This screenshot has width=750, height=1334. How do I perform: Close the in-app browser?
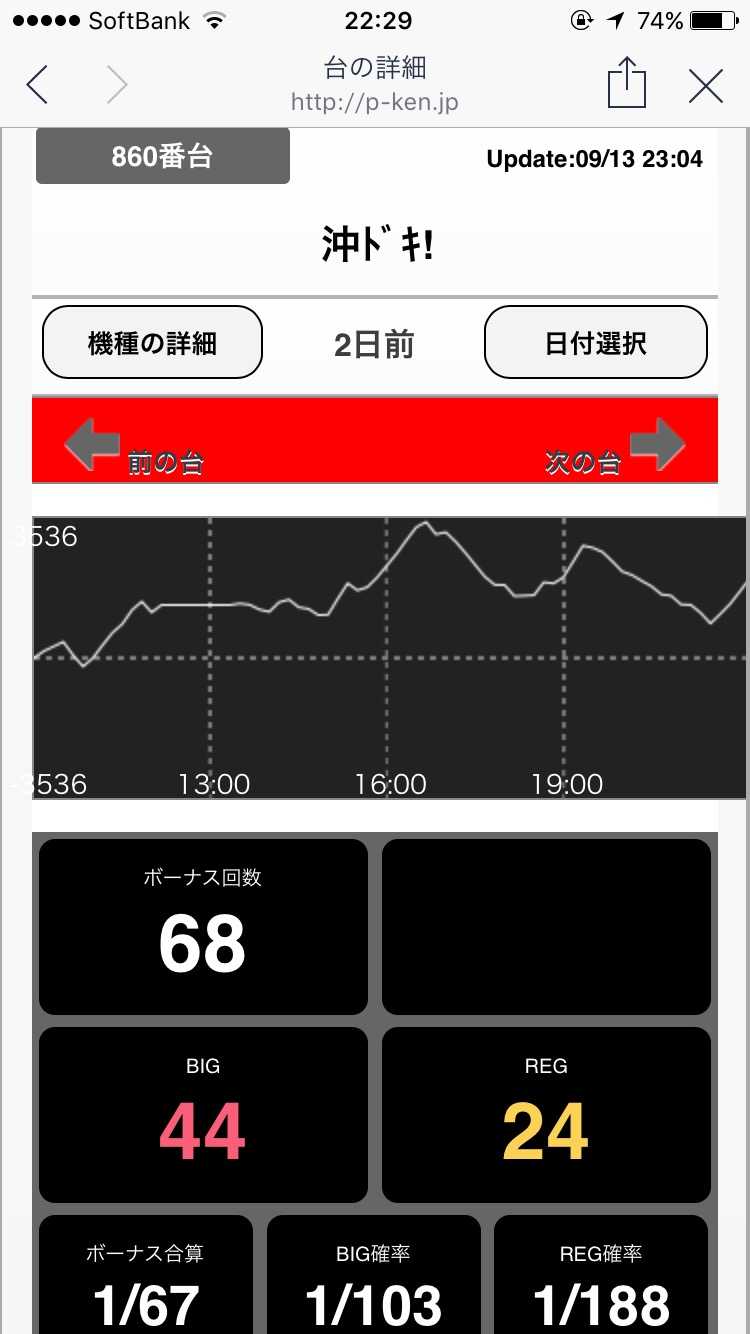(706, 86)
